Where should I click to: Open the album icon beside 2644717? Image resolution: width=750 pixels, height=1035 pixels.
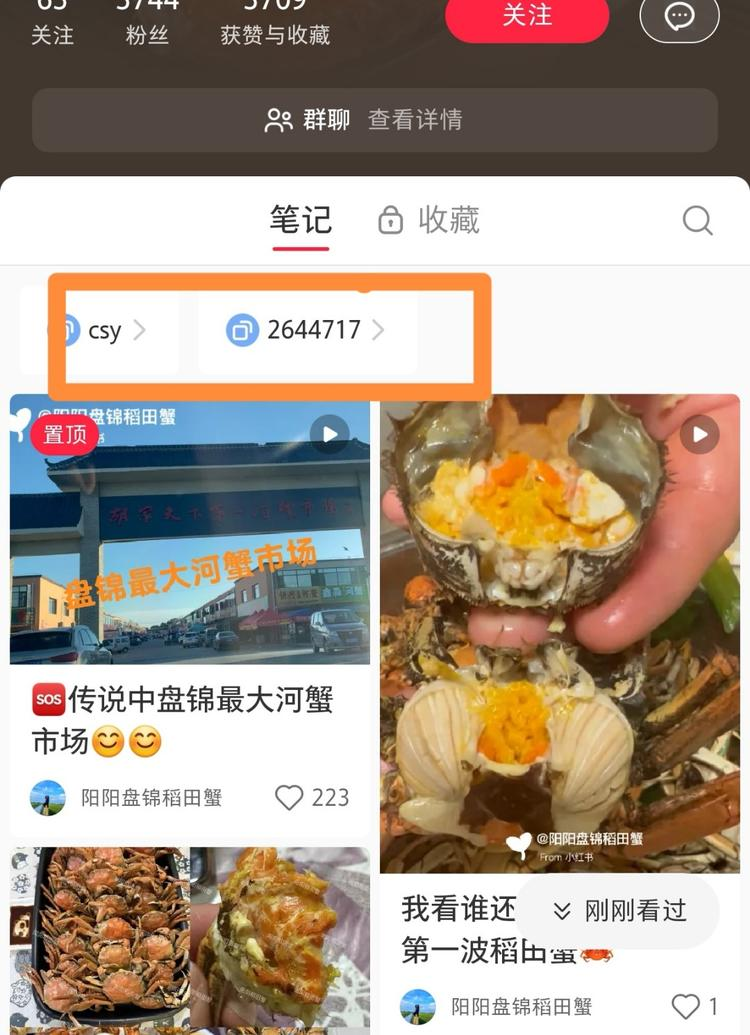point(240,329)
